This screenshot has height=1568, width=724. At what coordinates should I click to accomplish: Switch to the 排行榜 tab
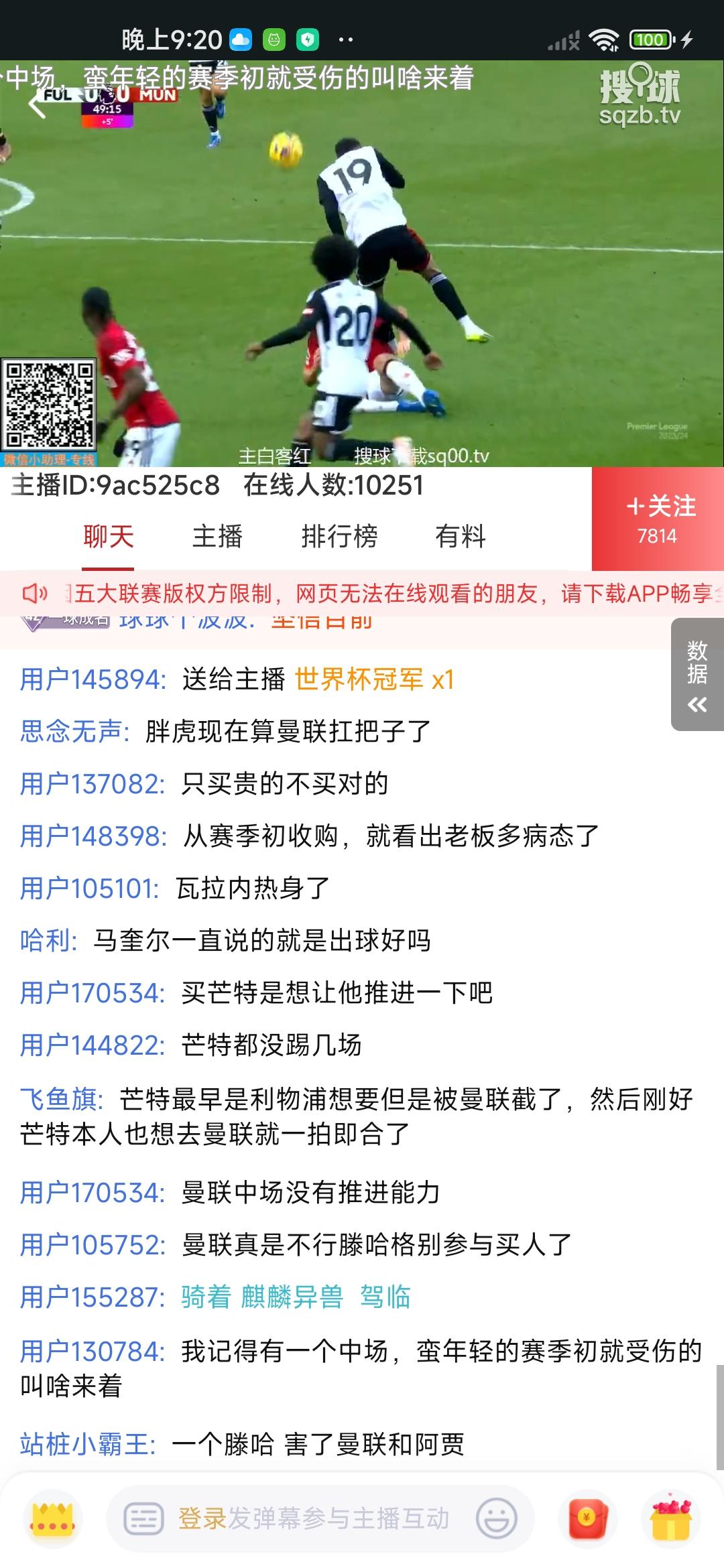[341, 537]
